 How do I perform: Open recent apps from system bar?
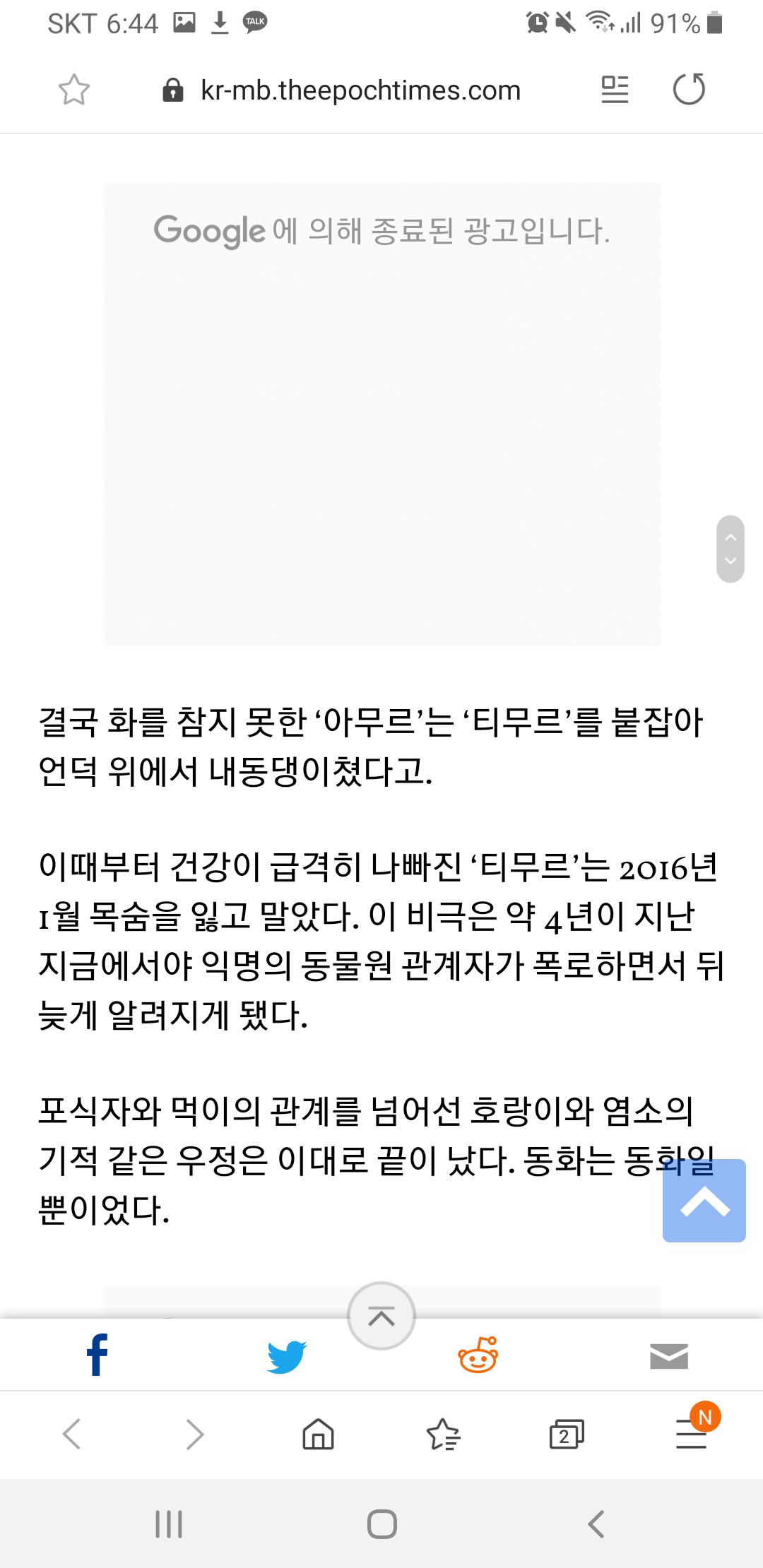pyautogui.click(x=169, y=1524)
